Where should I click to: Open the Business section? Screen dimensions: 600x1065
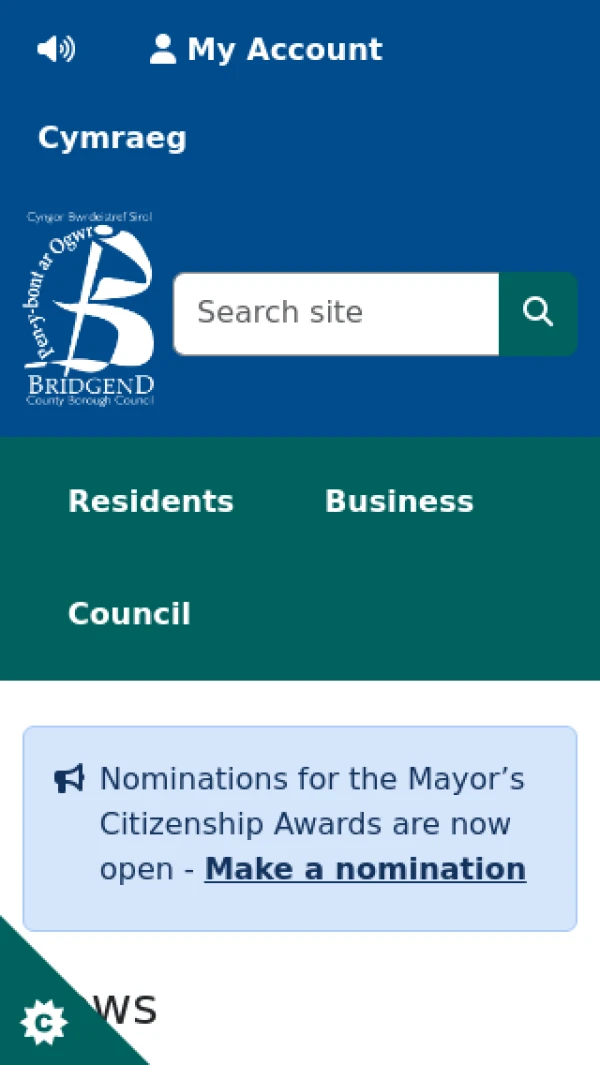point(399,501)
